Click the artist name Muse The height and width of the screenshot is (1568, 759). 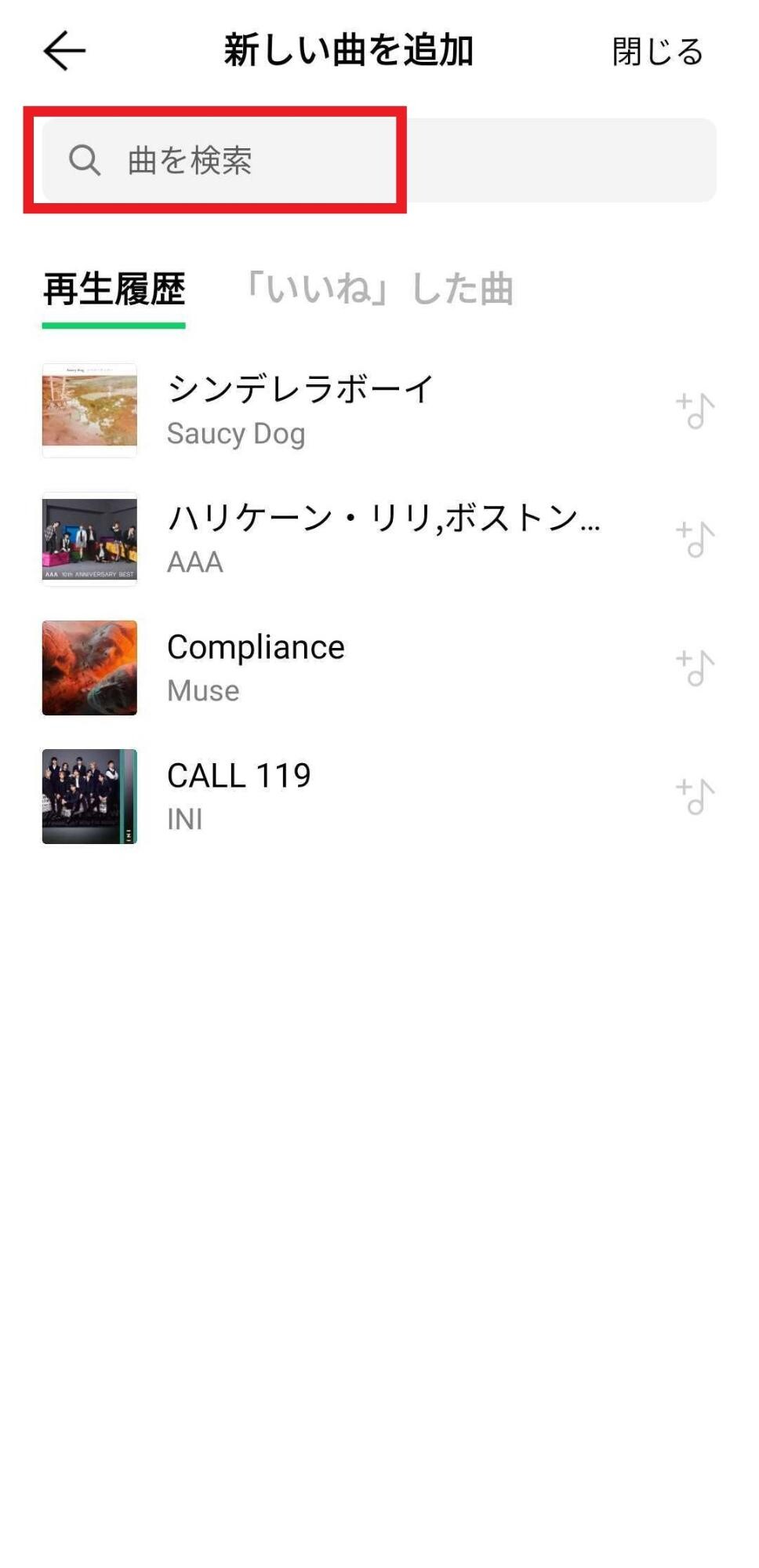202,690
